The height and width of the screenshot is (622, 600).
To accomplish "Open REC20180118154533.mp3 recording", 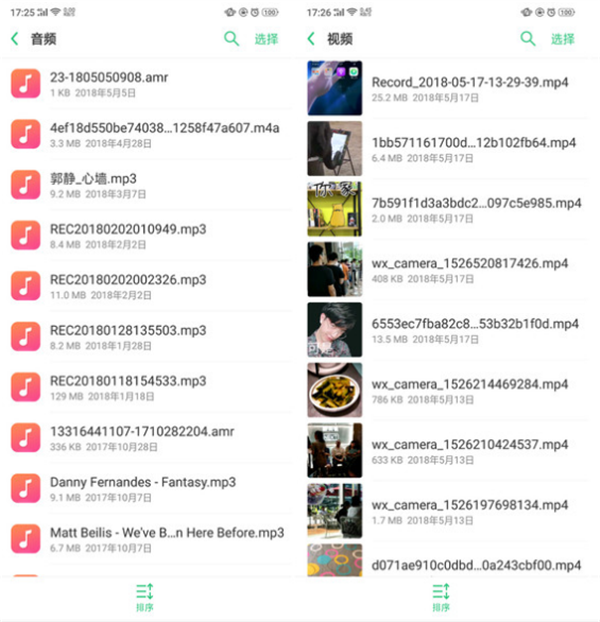I will pos(150,386).
